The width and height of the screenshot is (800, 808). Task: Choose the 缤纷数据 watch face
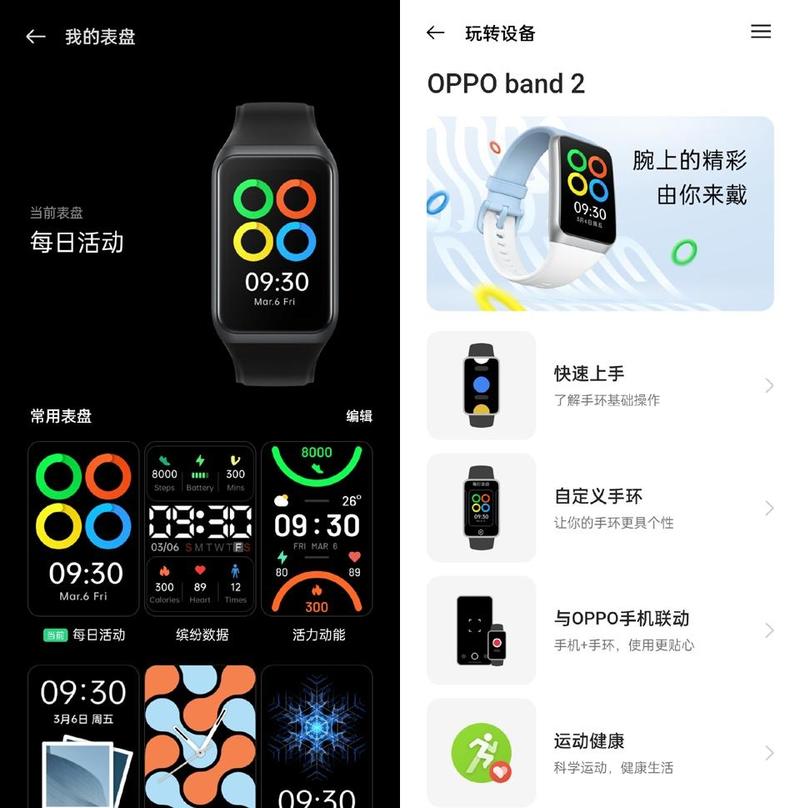click(x=201, y=529)
